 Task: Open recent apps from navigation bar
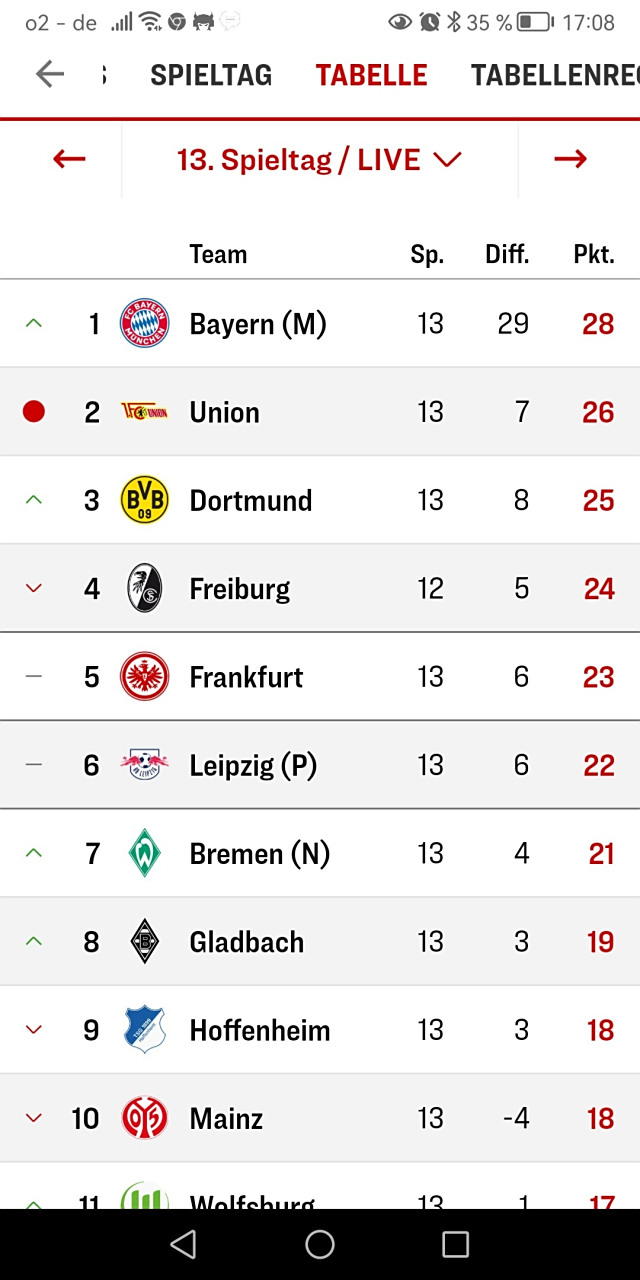tap(455, 1244)
